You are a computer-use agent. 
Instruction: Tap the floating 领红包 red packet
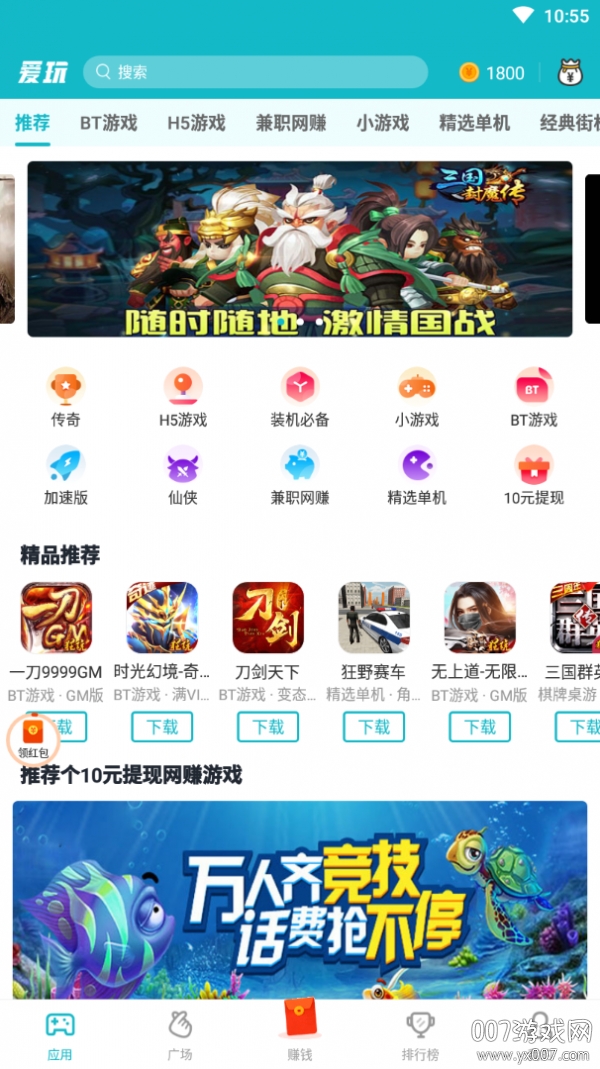click(33, 739)
